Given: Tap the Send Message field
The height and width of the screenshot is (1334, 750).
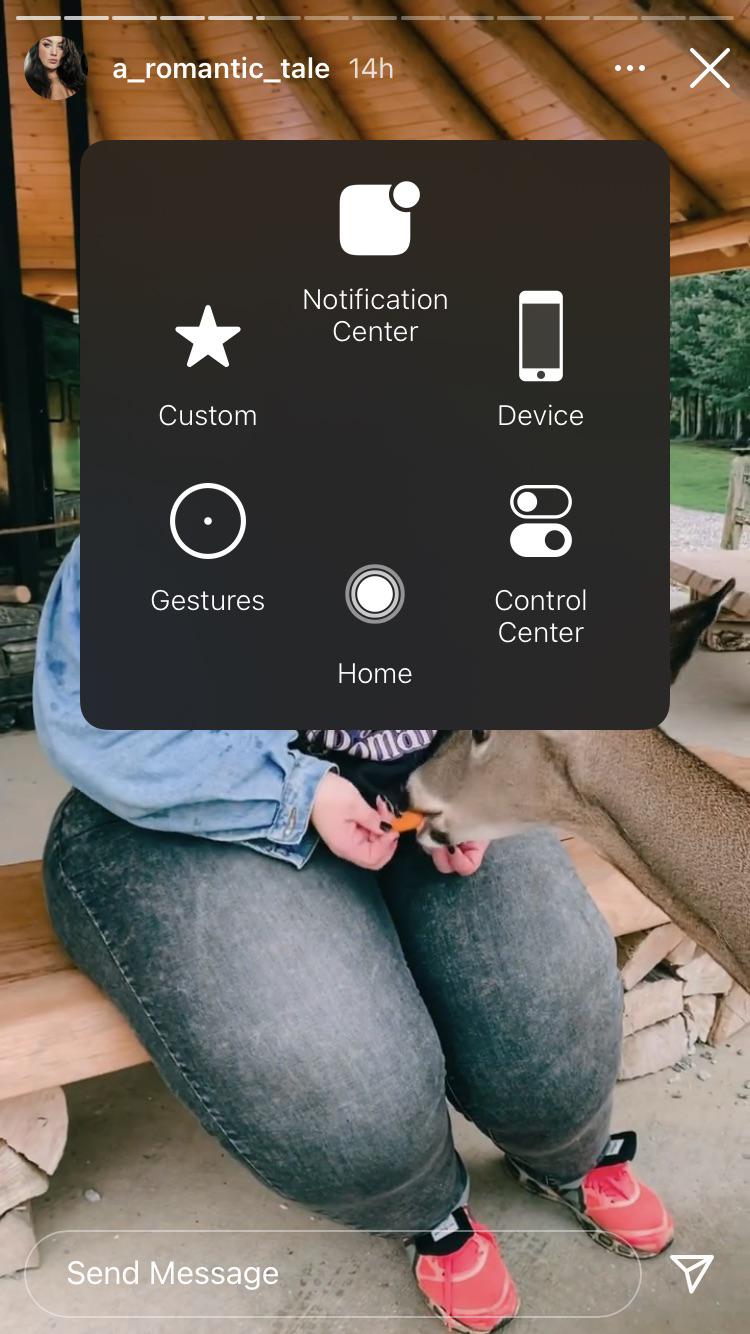Looking at the screenshot, I should 332,1273.
